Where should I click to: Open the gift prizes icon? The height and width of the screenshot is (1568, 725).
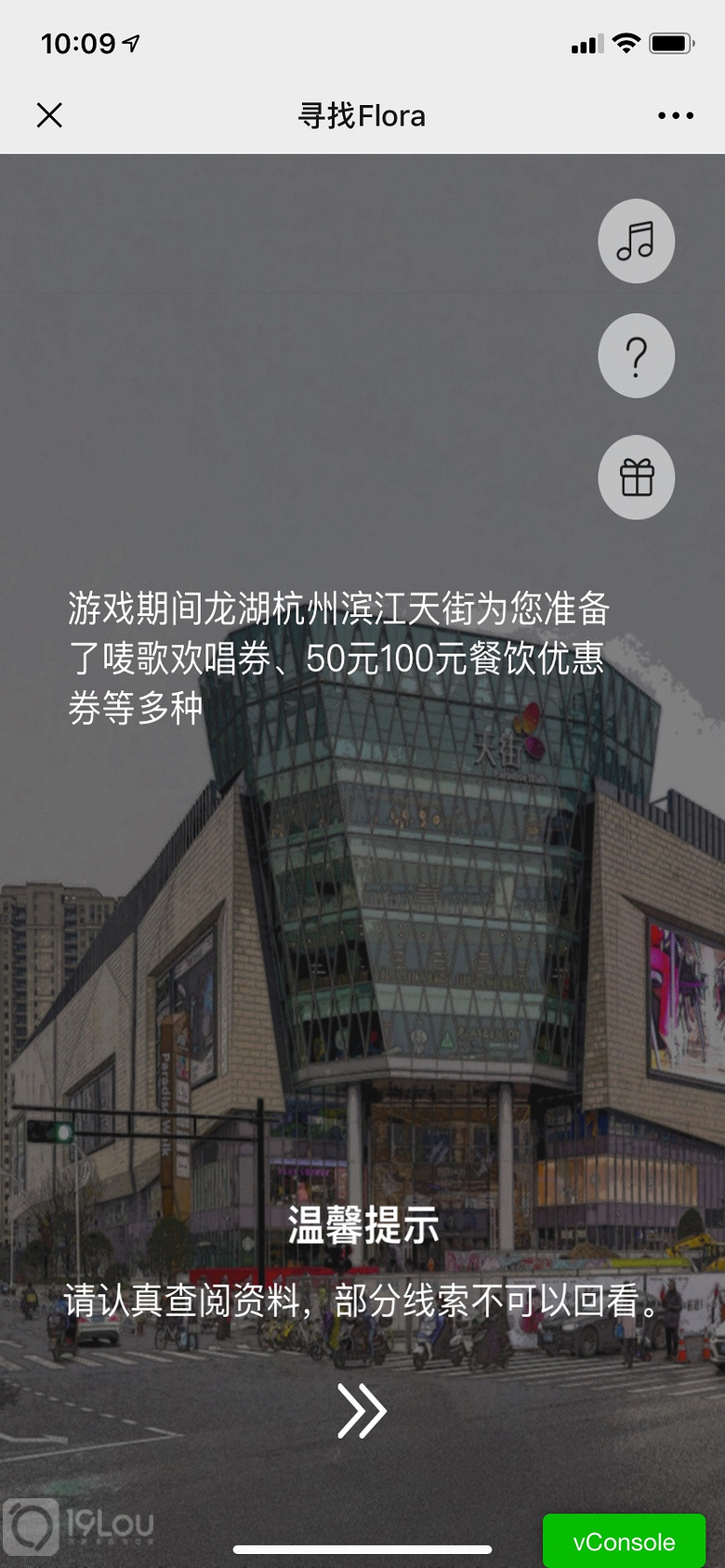(x=636, y=477)
